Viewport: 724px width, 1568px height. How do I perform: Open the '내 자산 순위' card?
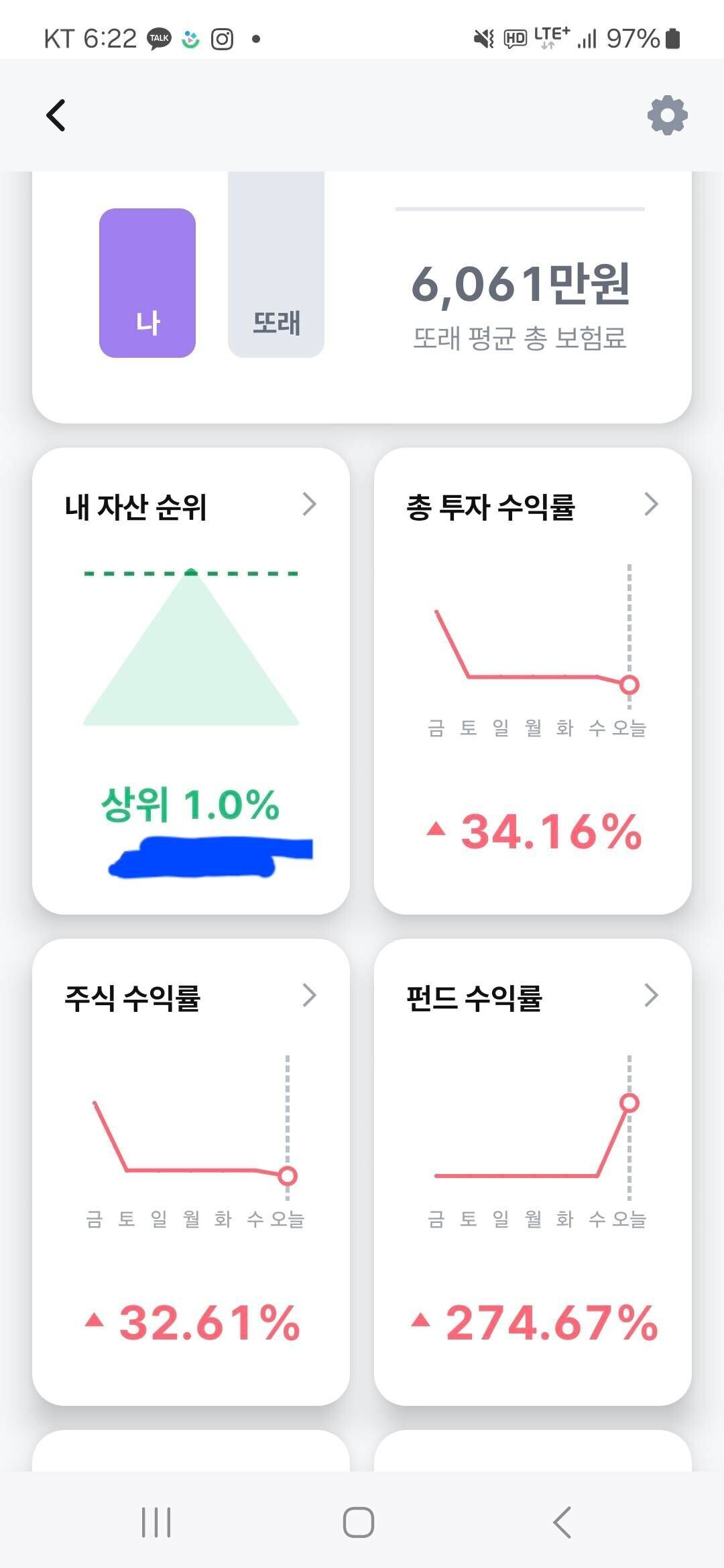click(136, 507)
